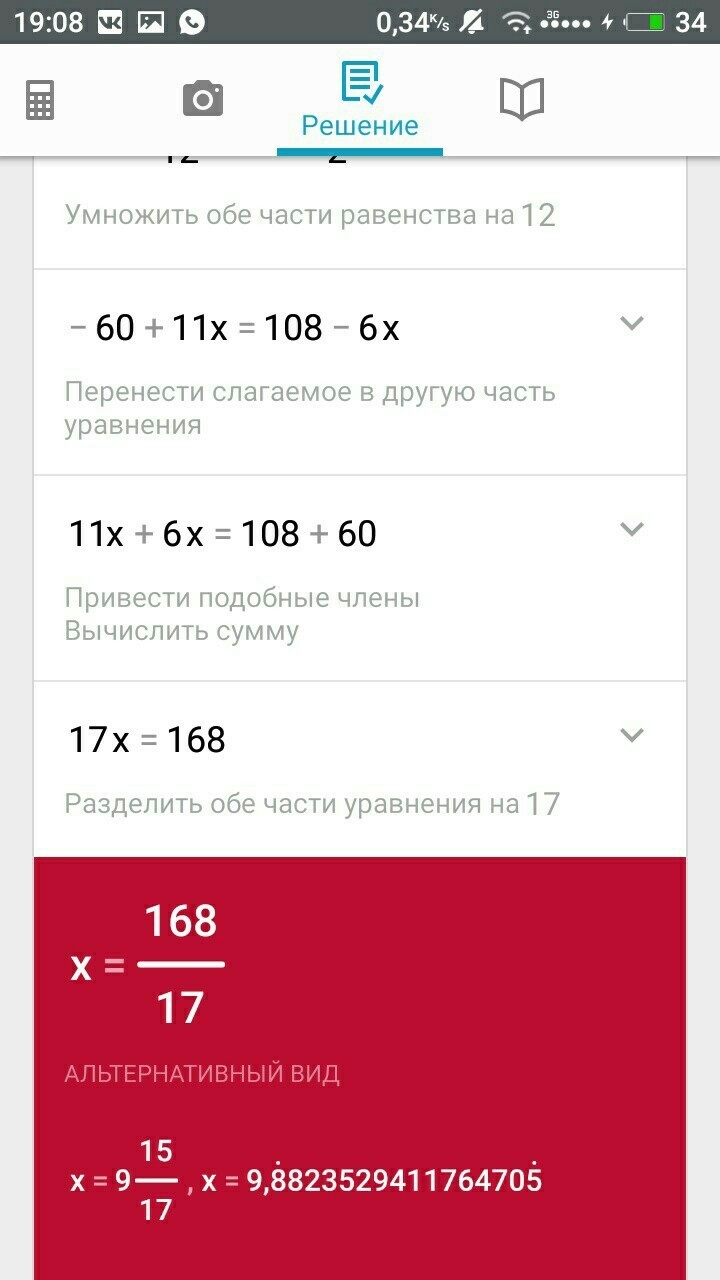Switch to the camera tab
The image size is (720, 1280).
coord(203,99)
